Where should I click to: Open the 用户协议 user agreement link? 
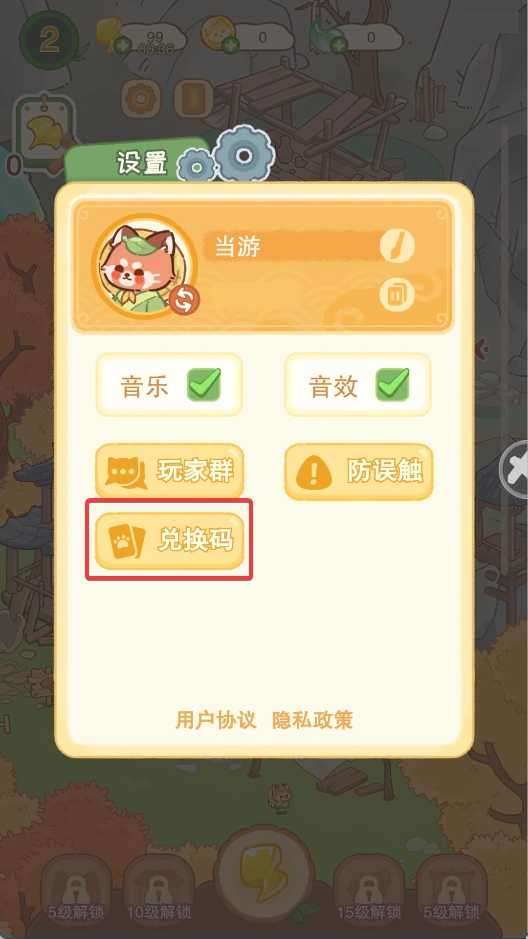(216, 720)
